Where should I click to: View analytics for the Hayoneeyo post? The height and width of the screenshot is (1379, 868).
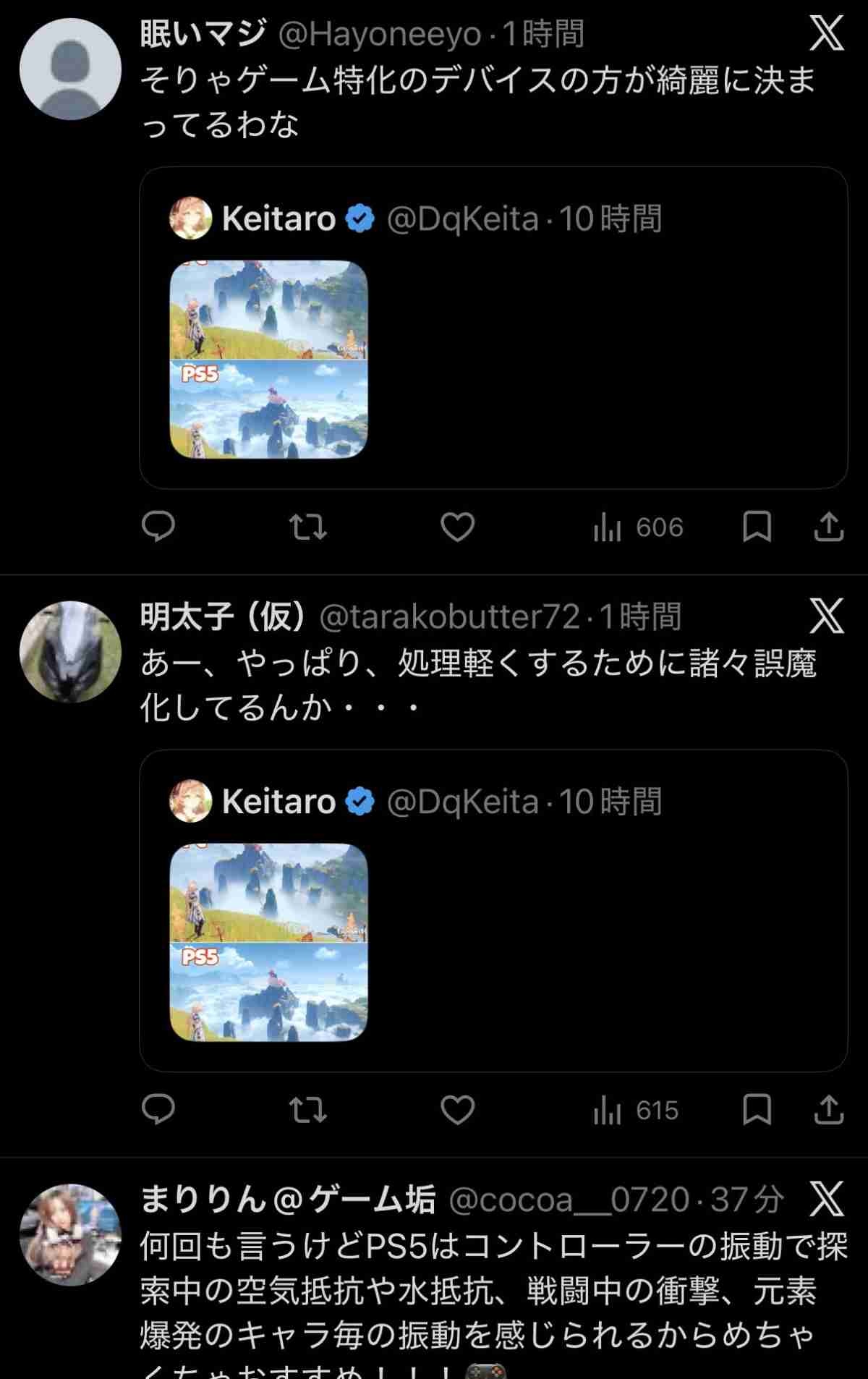click(x=638, y=527)
